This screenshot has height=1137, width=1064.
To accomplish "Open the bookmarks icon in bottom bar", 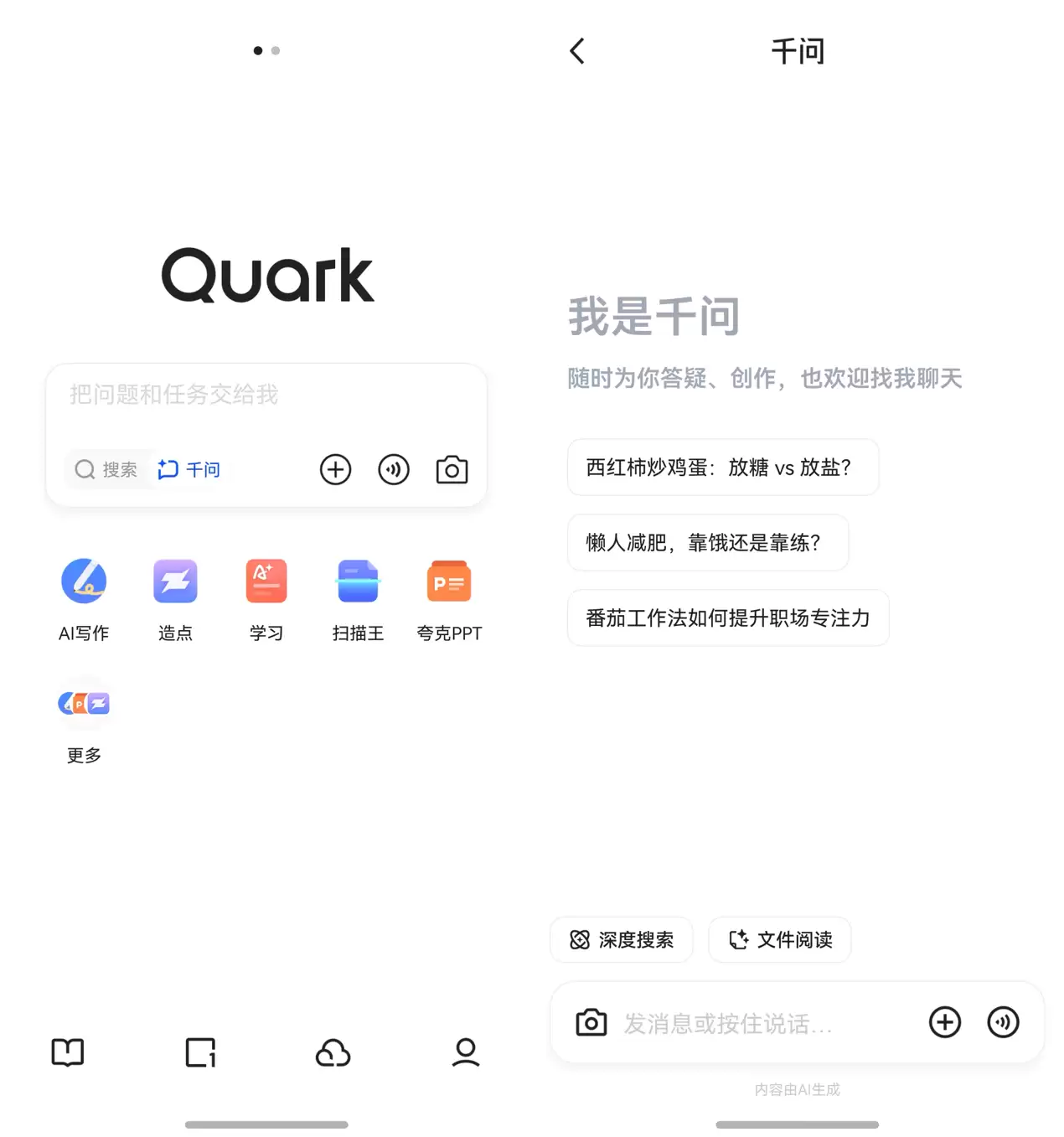I will coord(67,1054).
